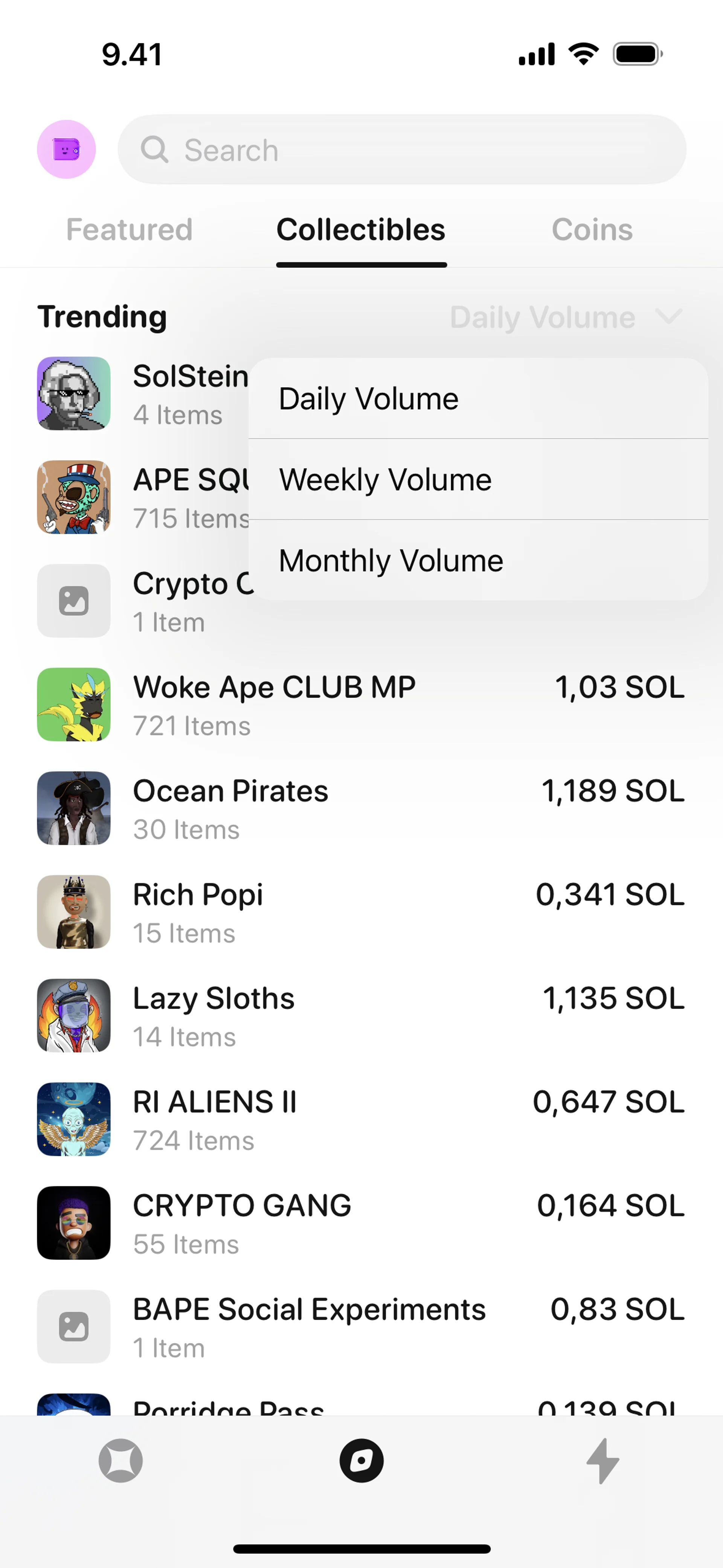
Task: Tap the Search field
Action: click(402, 150)
